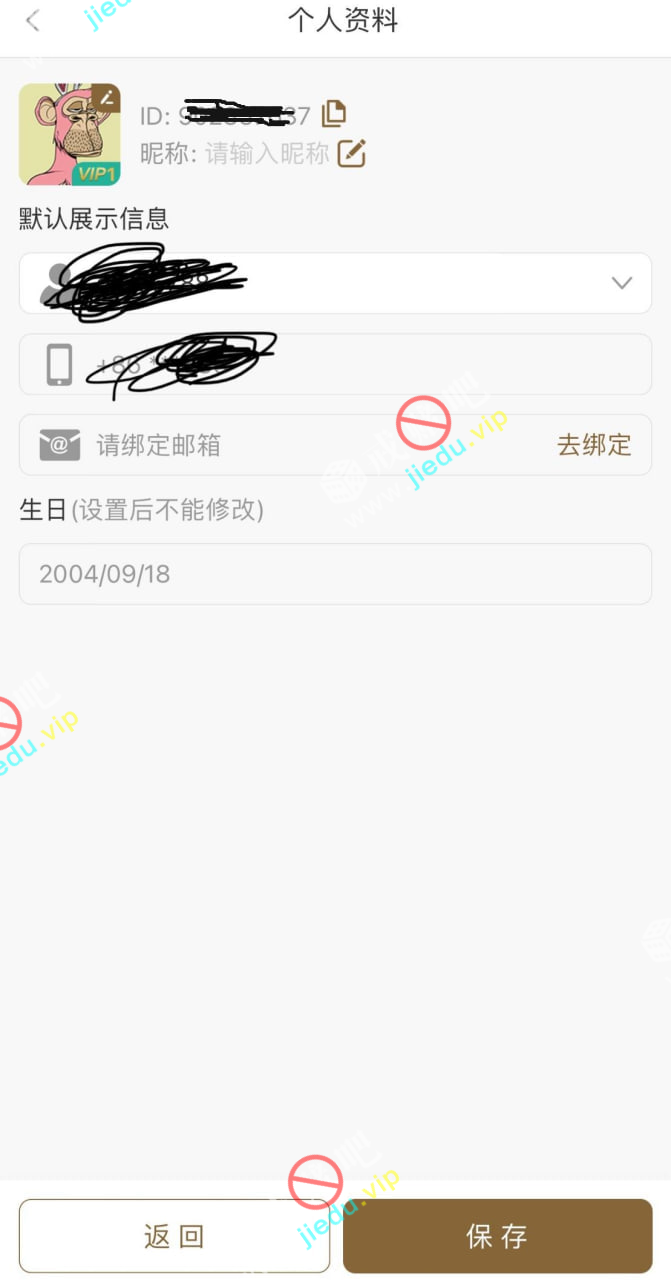This screenshot has width=671, height=1280.
Task: Select the birthday date field
Action: (x=335, y=574)
